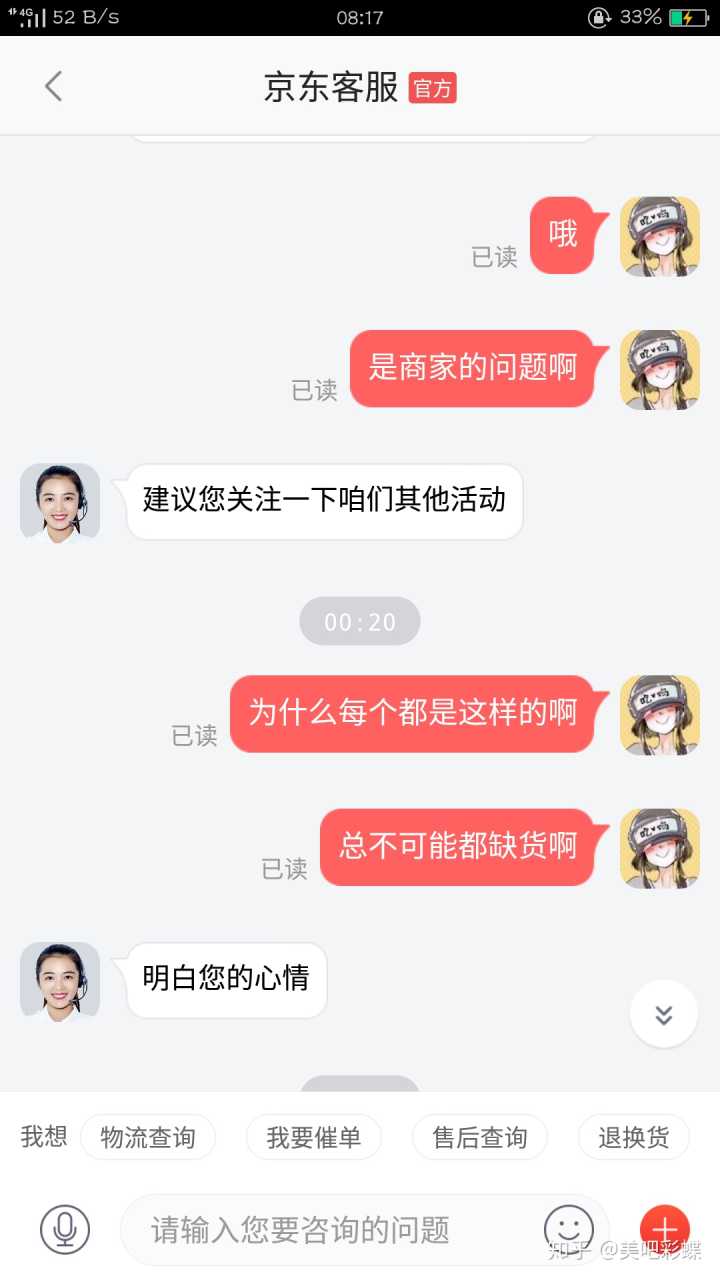
Task: Open the emoji picker
Action: click(x=569, y=1227)
